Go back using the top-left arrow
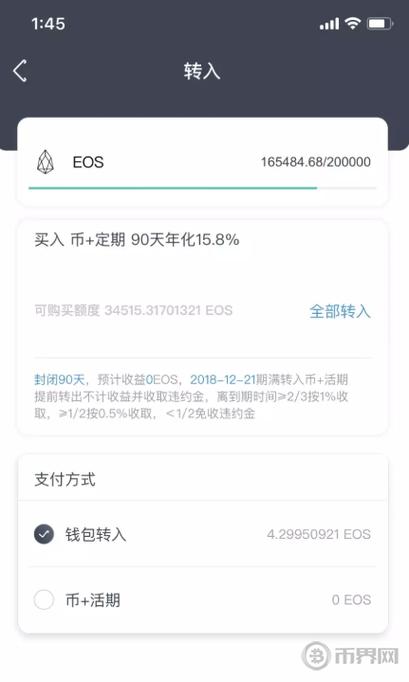The height and width of the screenshot is (682, 409). coord(20,70)
